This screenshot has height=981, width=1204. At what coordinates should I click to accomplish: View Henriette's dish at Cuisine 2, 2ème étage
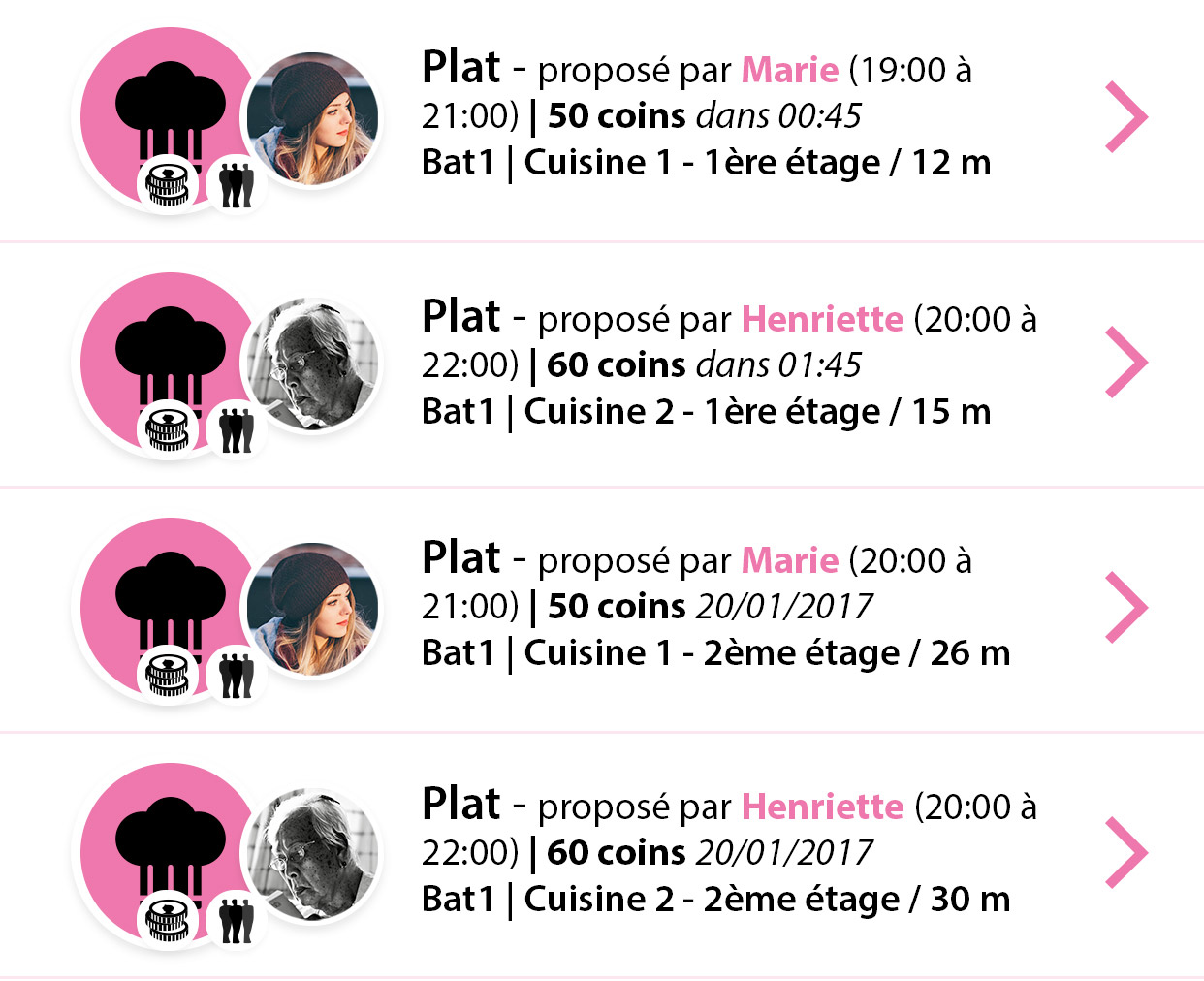coord(1125,853)
